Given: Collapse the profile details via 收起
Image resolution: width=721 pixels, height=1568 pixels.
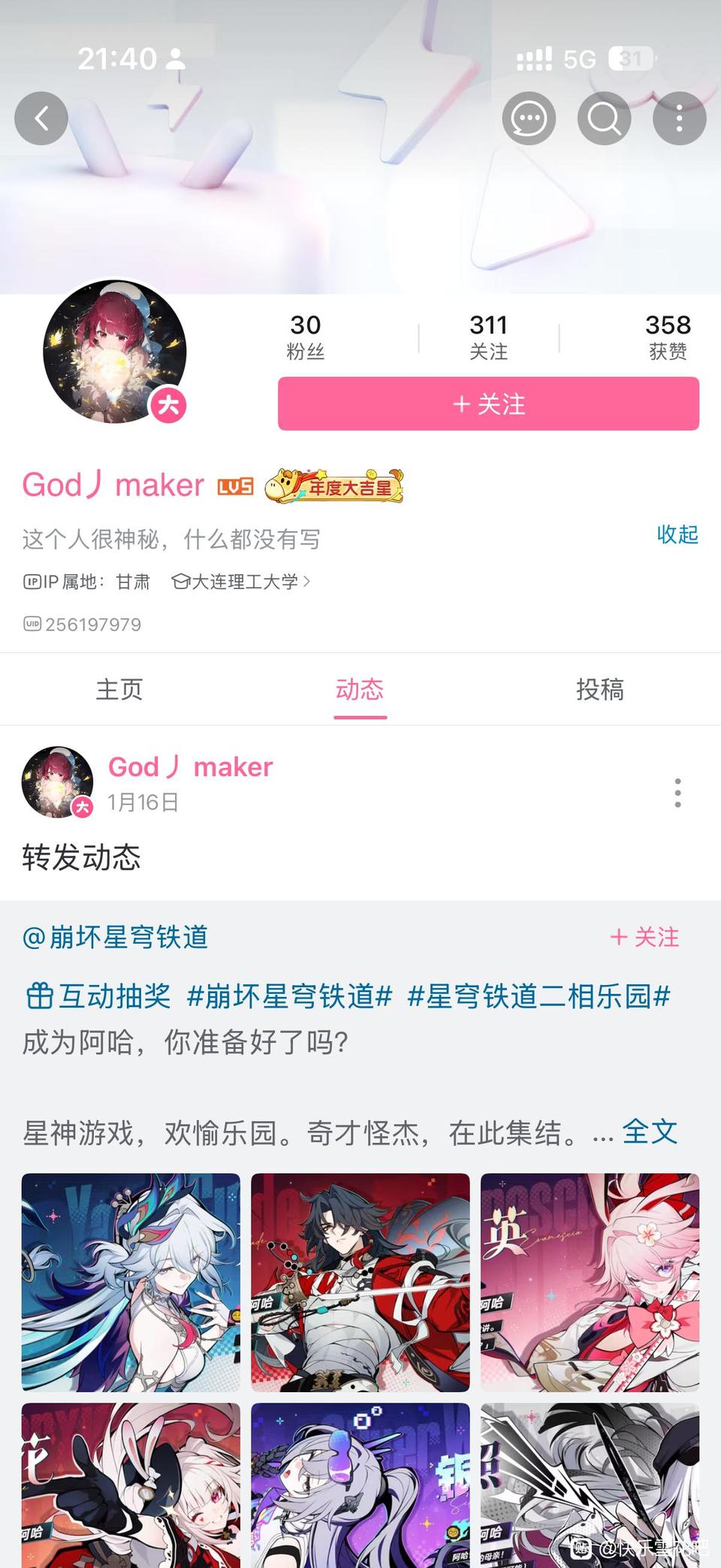Looking at the screenshot, I should pos(677,534).
